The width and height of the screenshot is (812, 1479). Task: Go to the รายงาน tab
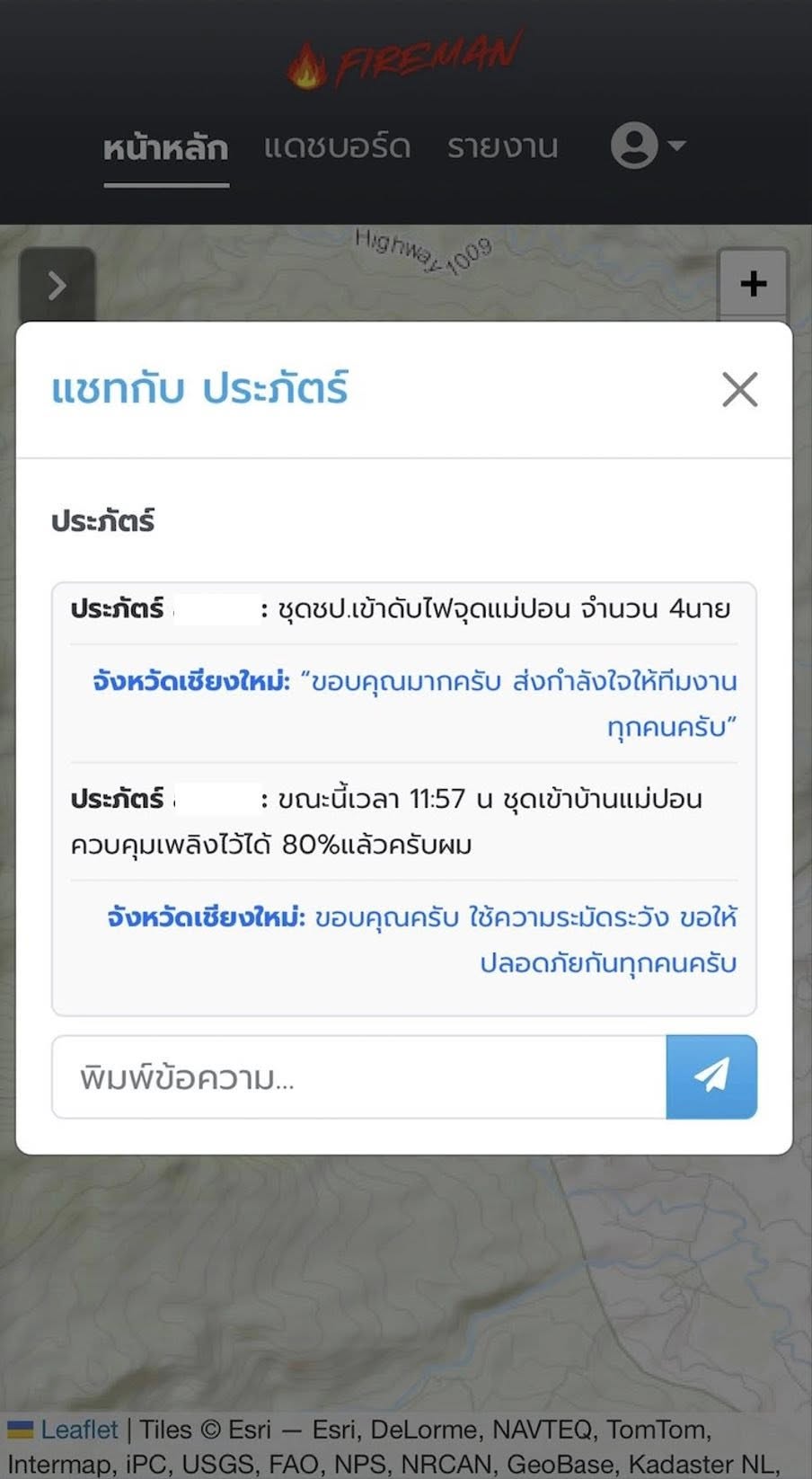tap(502, 146)
